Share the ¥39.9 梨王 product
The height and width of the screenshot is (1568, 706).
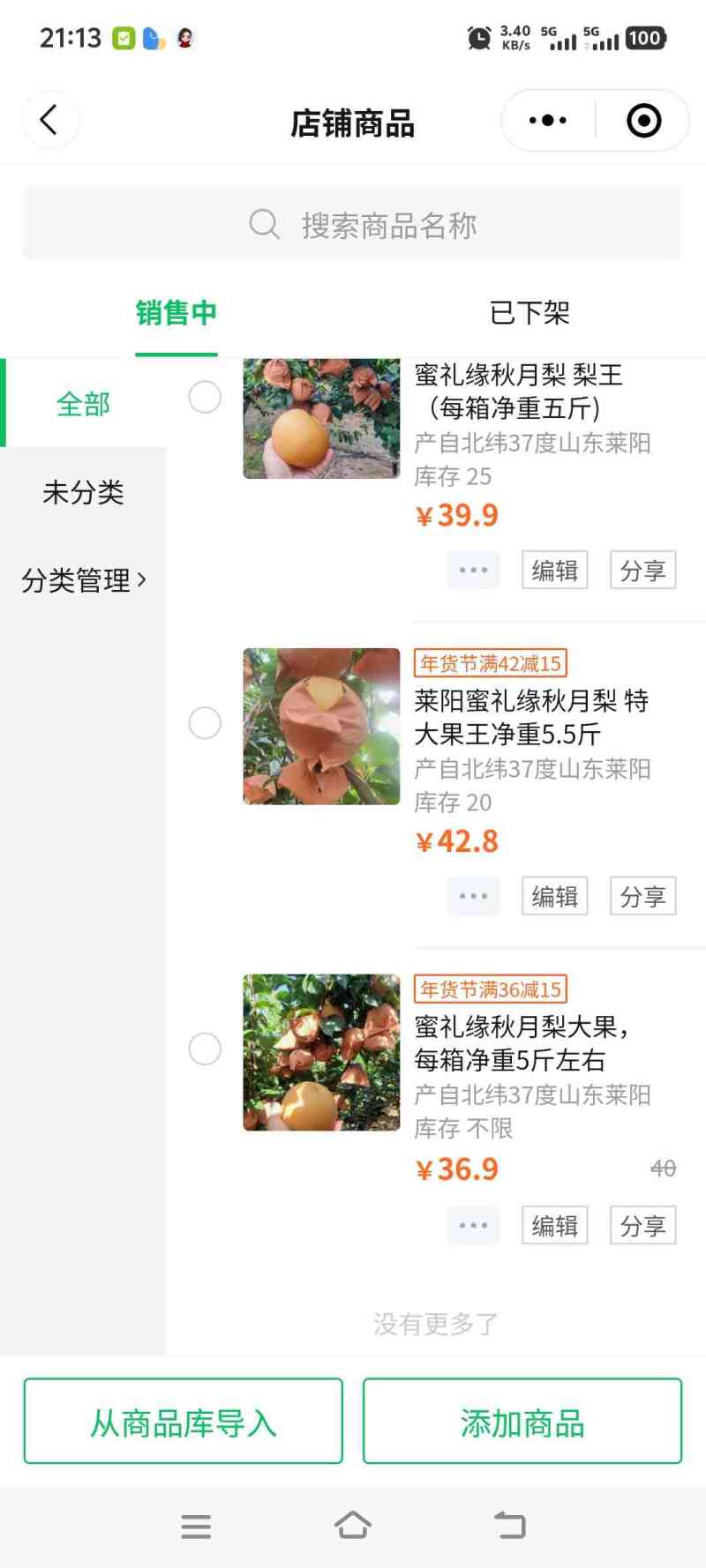[x=642, y=571]
